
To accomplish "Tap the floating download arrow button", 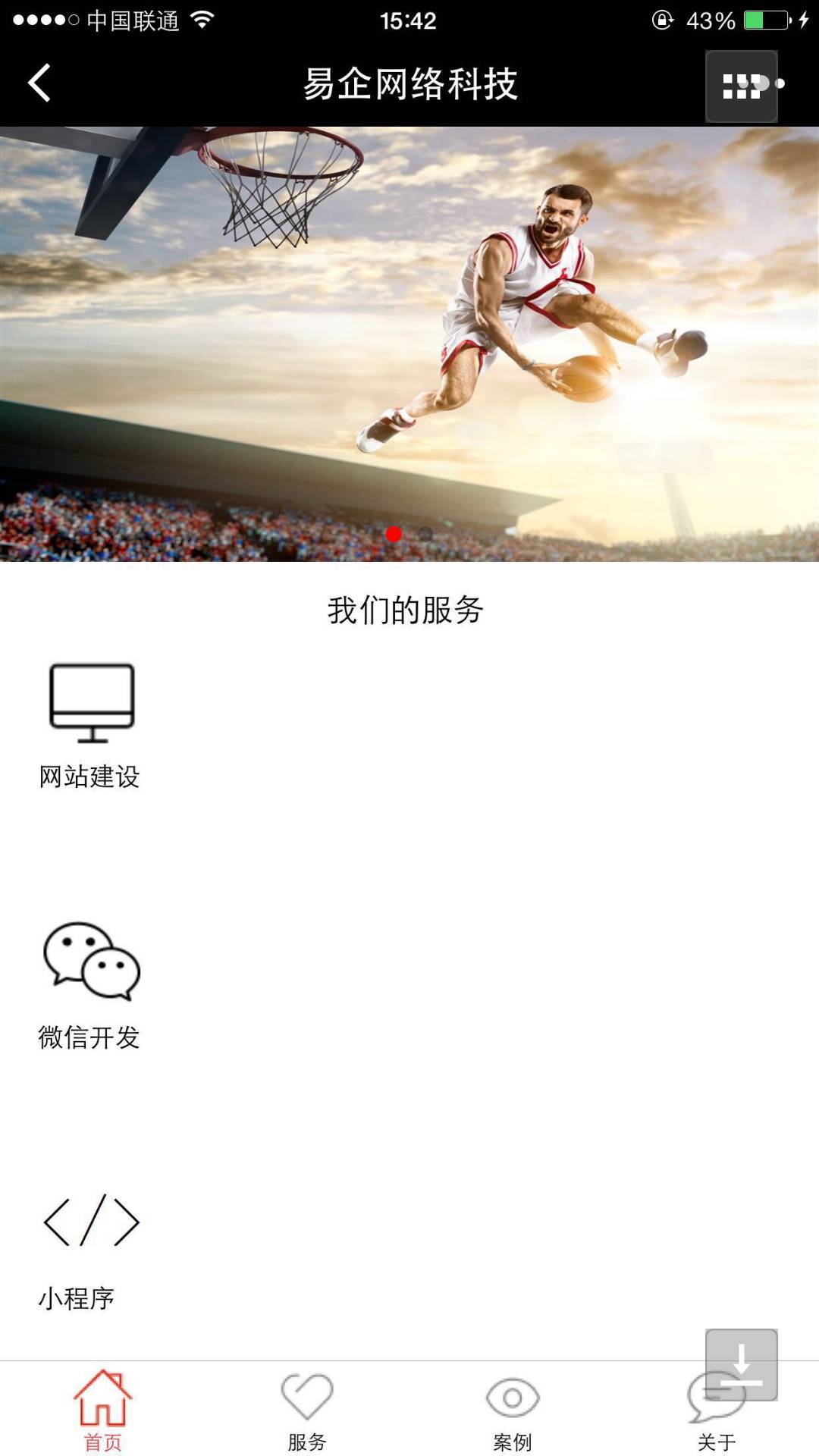I will tap(741, 1364).
